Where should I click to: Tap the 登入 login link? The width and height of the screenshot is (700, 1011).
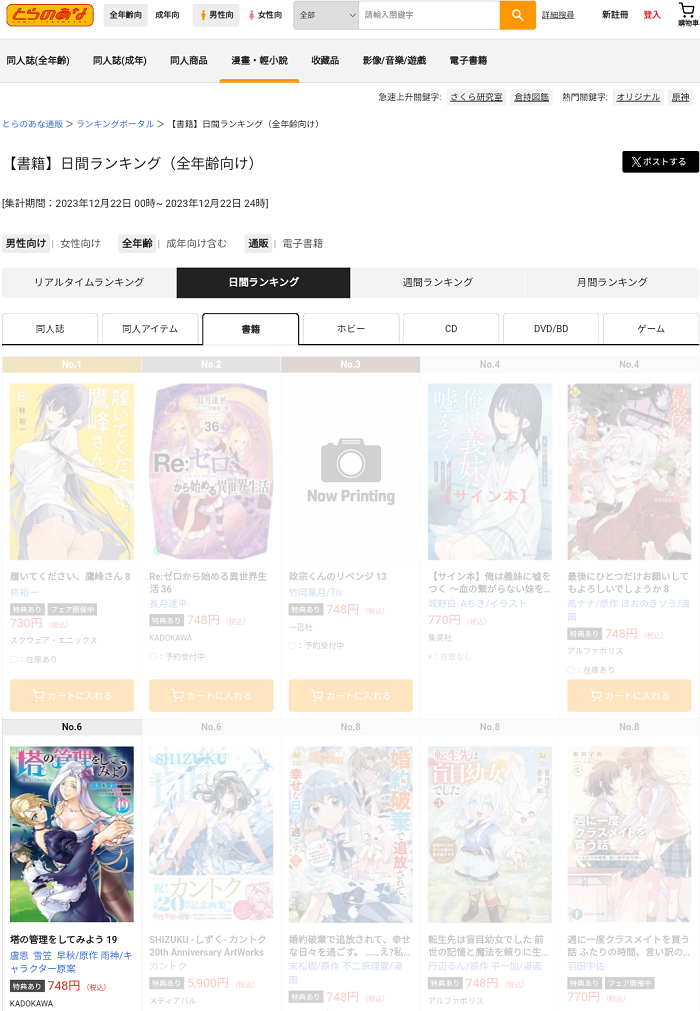click(652, 15)
